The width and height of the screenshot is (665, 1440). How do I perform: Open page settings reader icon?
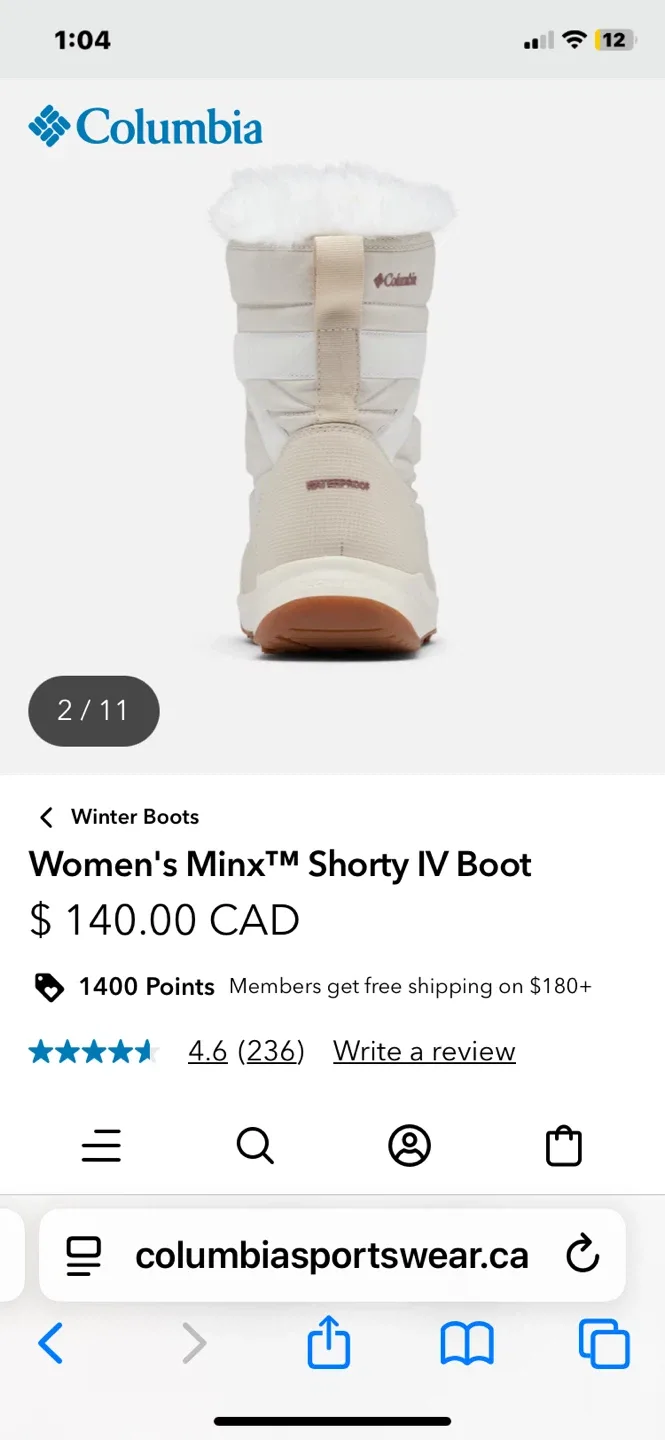[84, 1255]
